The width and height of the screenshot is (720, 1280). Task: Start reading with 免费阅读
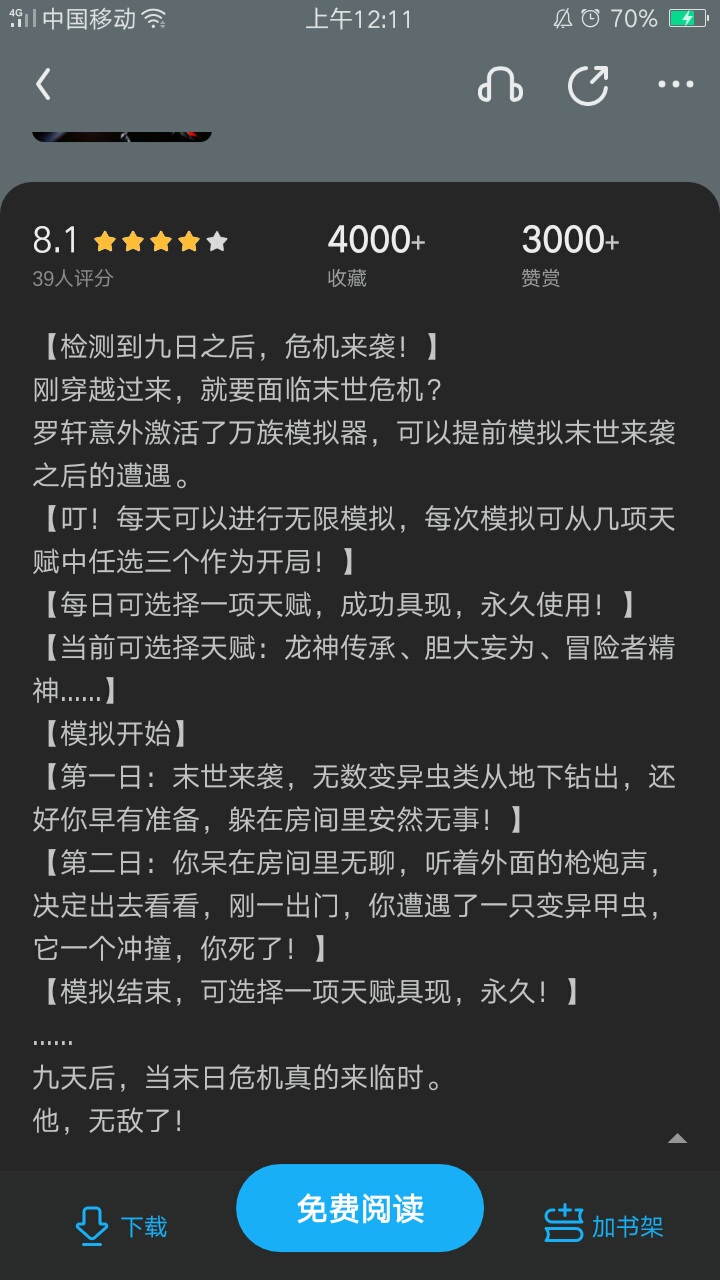pos(360,1208)
